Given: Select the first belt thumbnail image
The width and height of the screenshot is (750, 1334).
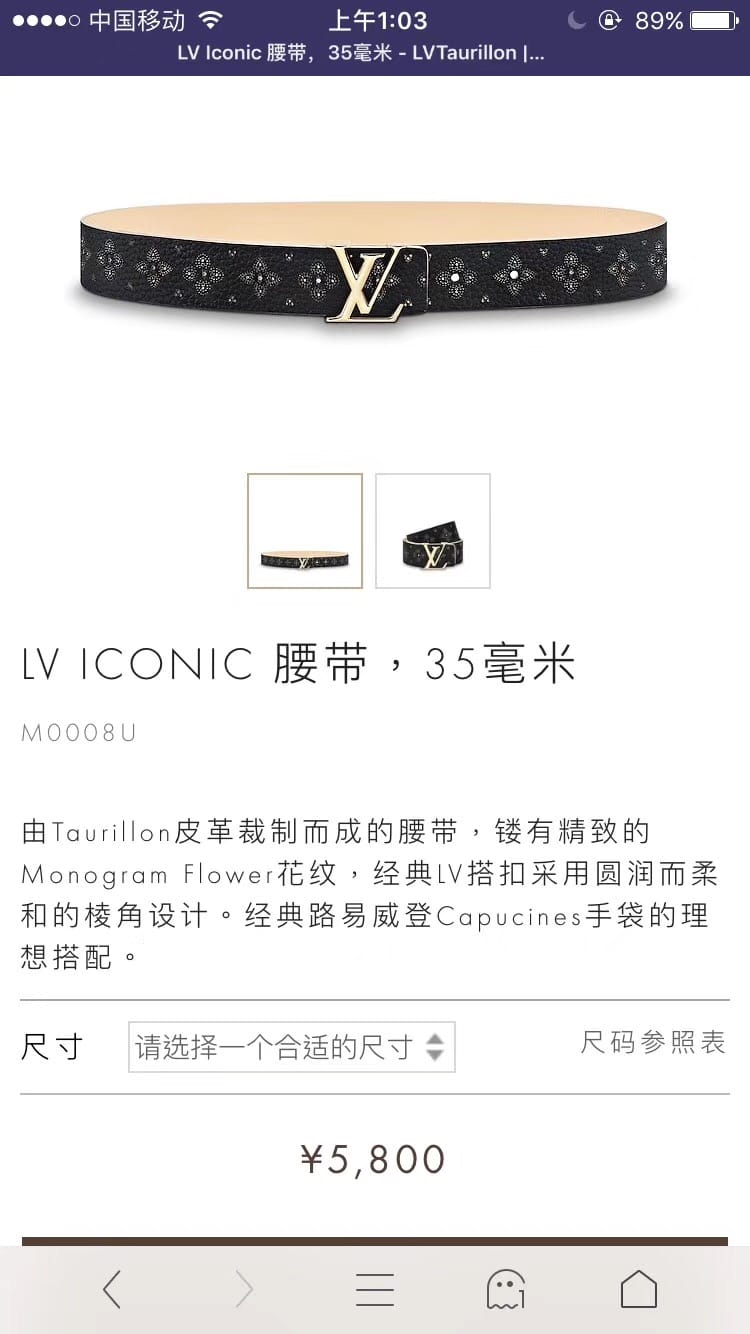Looking at the screenshot, I should pyautogui.click(x=305, y=530).
